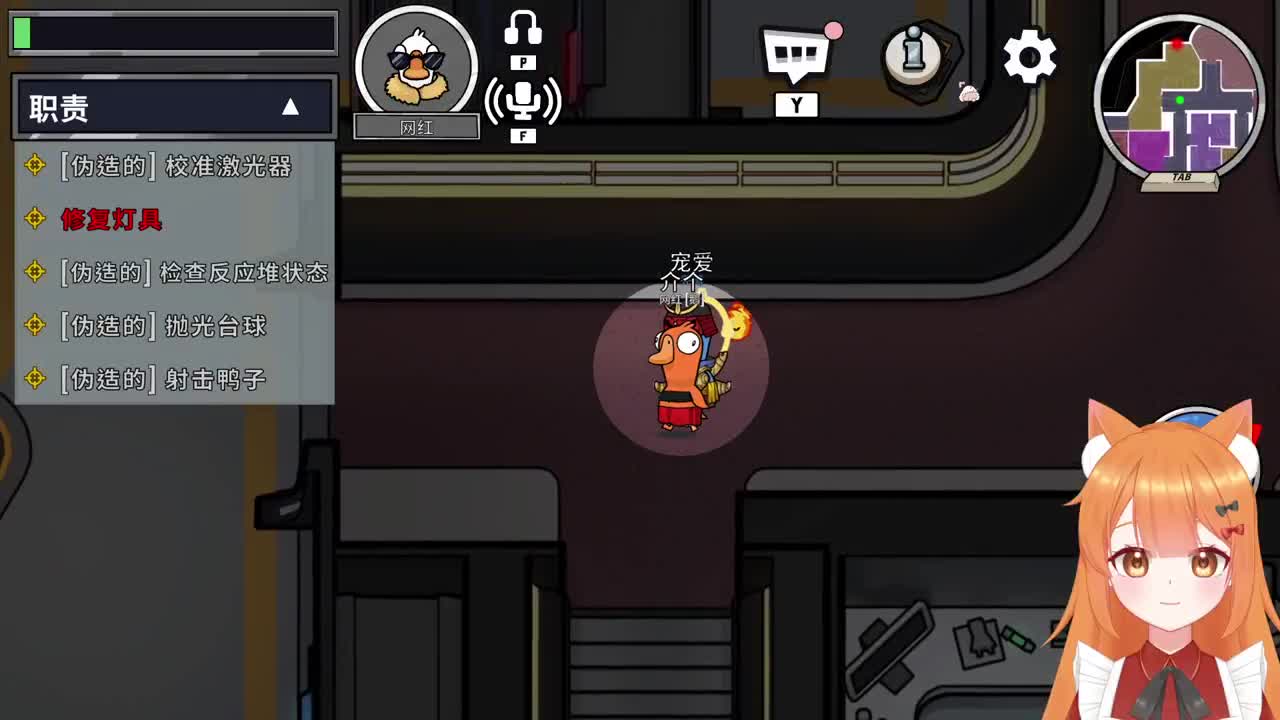This screenshot has height=720, width=1280.
Task: Tap the 网红 role portrait
Action: pos(416,65)
